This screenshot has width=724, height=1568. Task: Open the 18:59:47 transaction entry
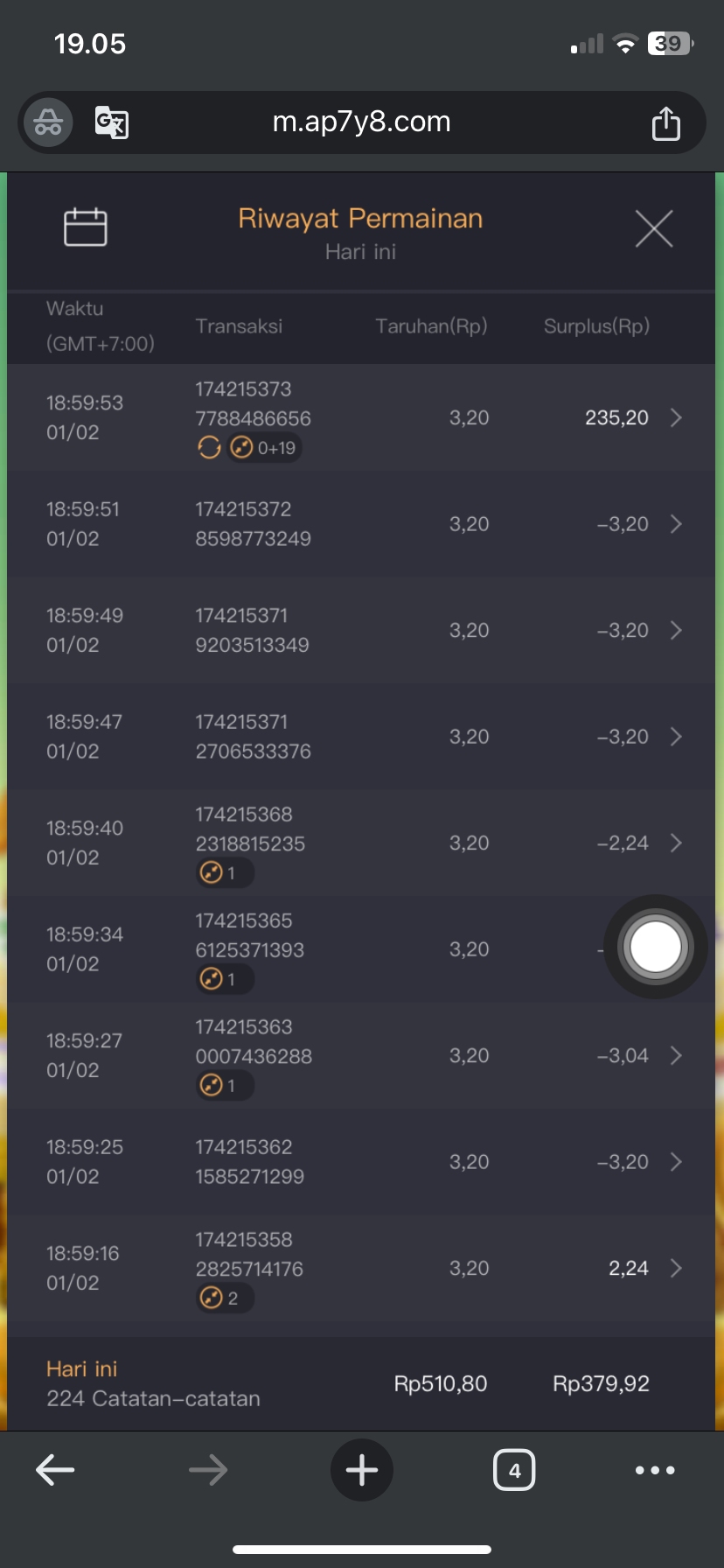tap(675, 737)
